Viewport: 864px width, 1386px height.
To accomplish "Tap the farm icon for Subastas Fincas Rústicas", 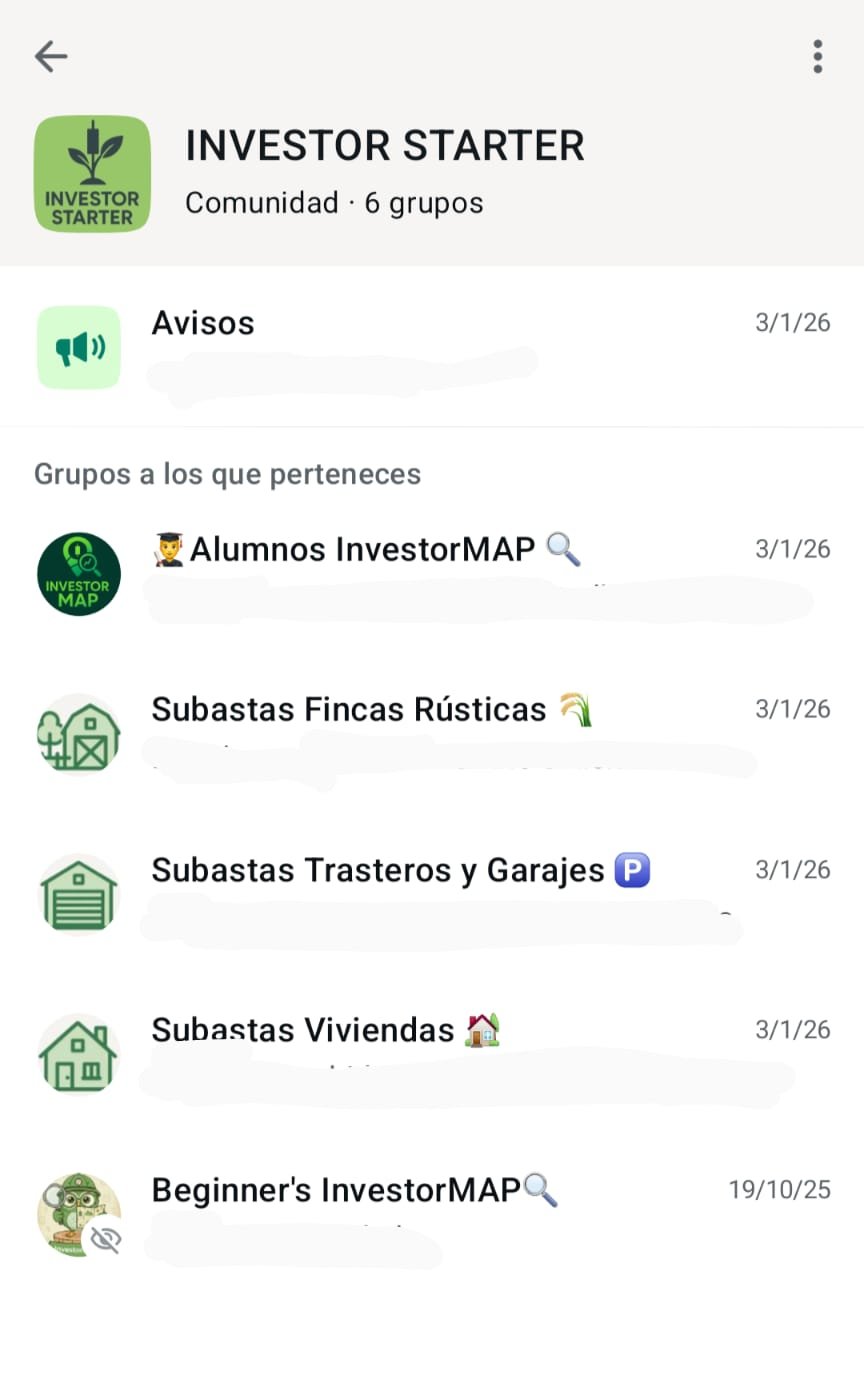I will point(78,734).
